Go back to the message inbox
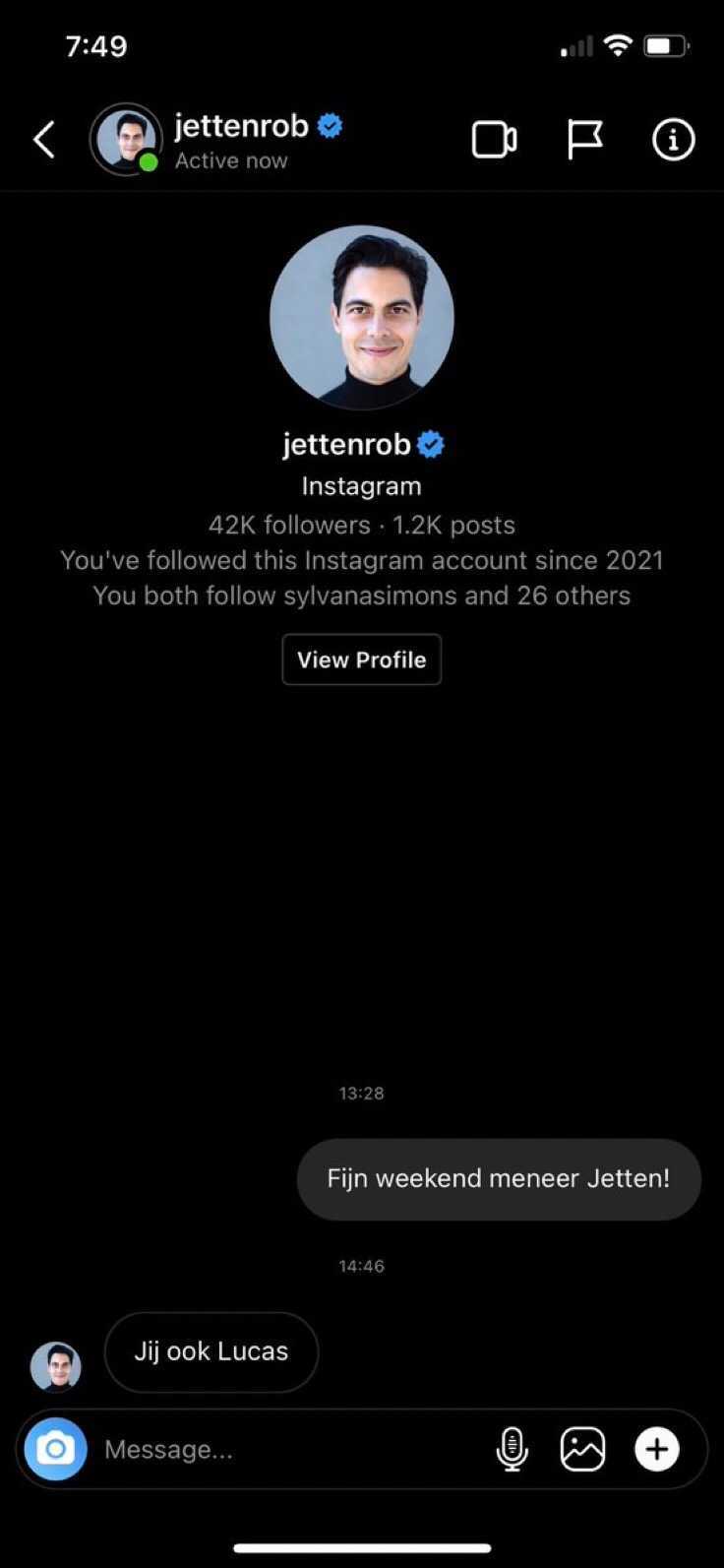724x1568 pixels. [x=44, y=140]
